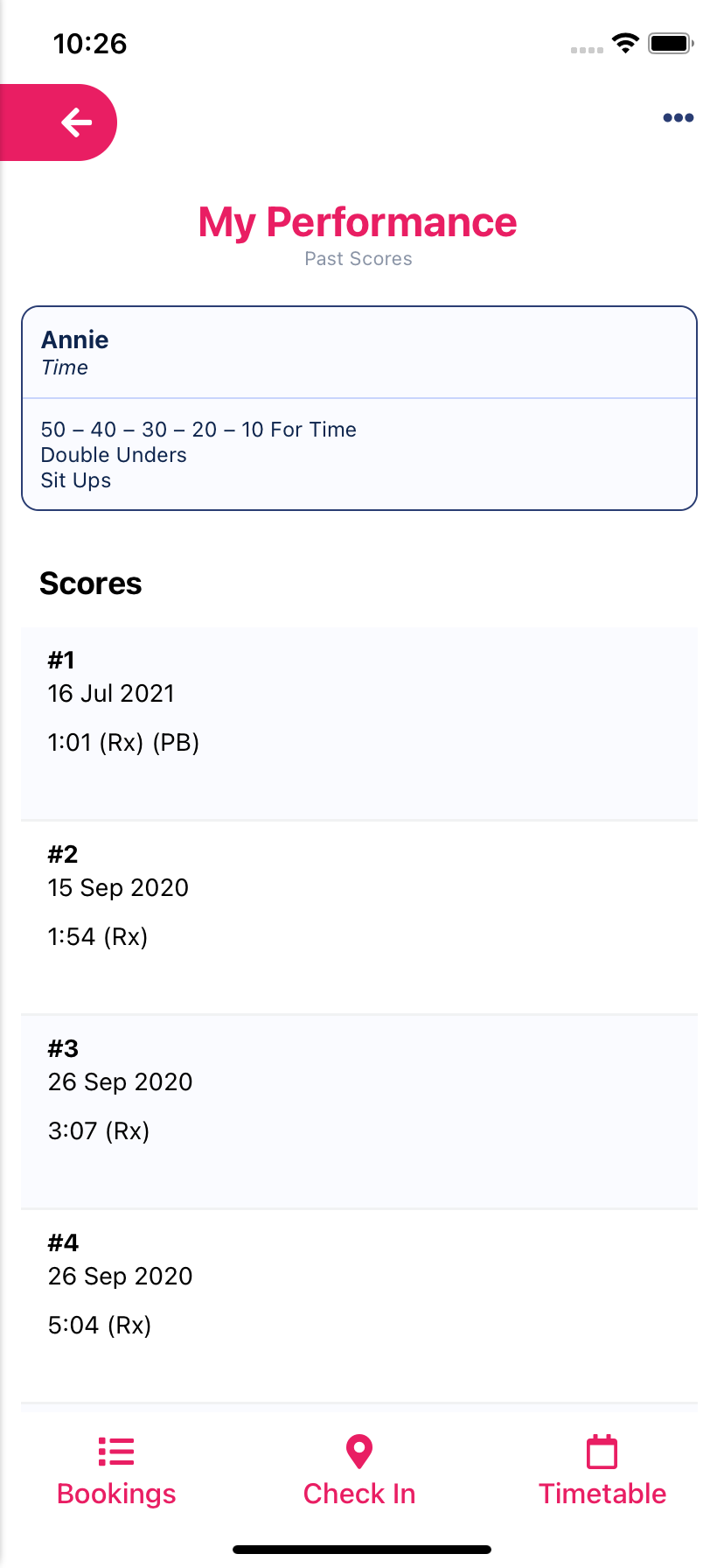
Task: Tap the Past Scores subtitle
Action: 358,258
